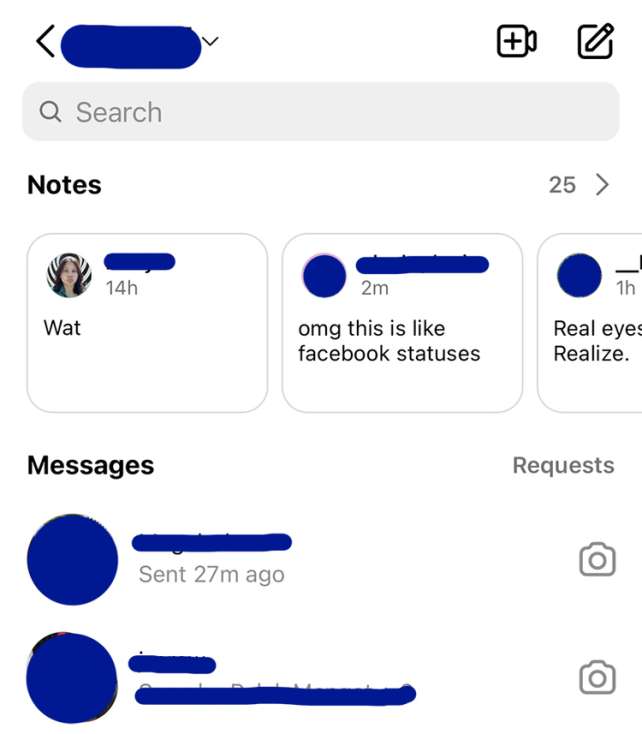Image resolution: width=642 pixels, height=734 pixels.
Task: Open the account switcher dropdown arrow
Action: click(210, 42)
